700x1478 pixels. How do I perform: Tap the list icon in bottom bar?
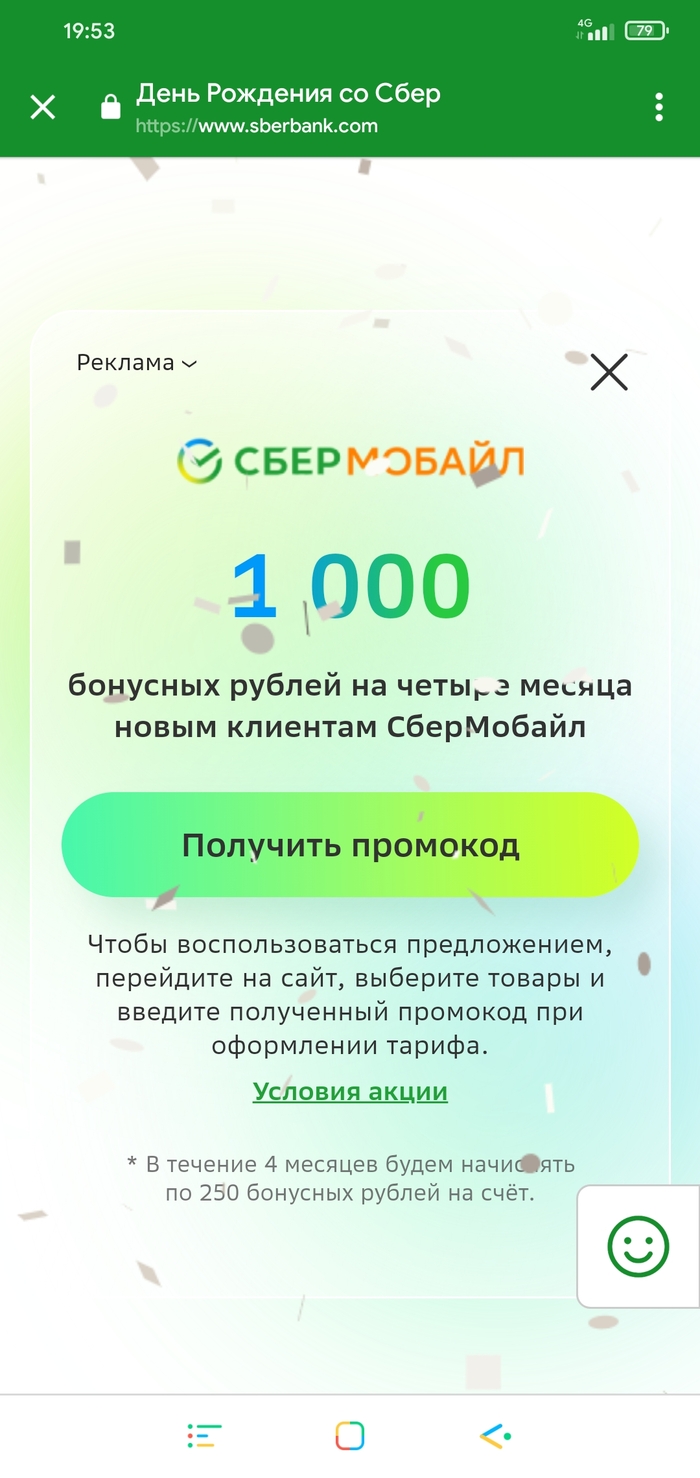tap(204, 1436)
